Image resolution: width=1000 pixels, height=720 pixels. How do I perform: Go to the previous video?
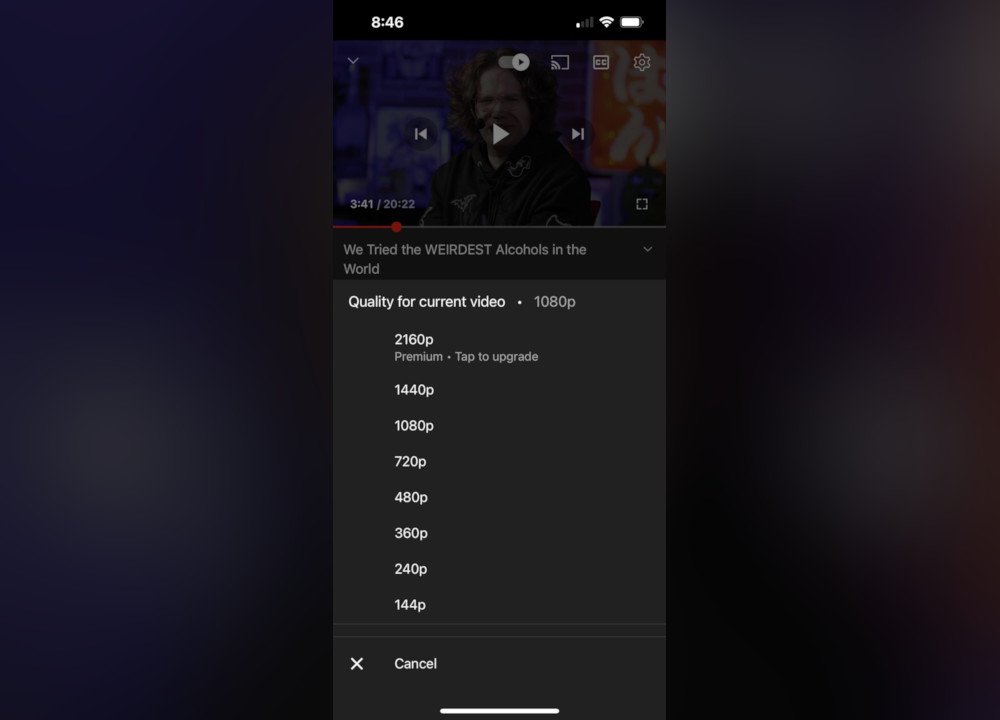pos(421,134)
